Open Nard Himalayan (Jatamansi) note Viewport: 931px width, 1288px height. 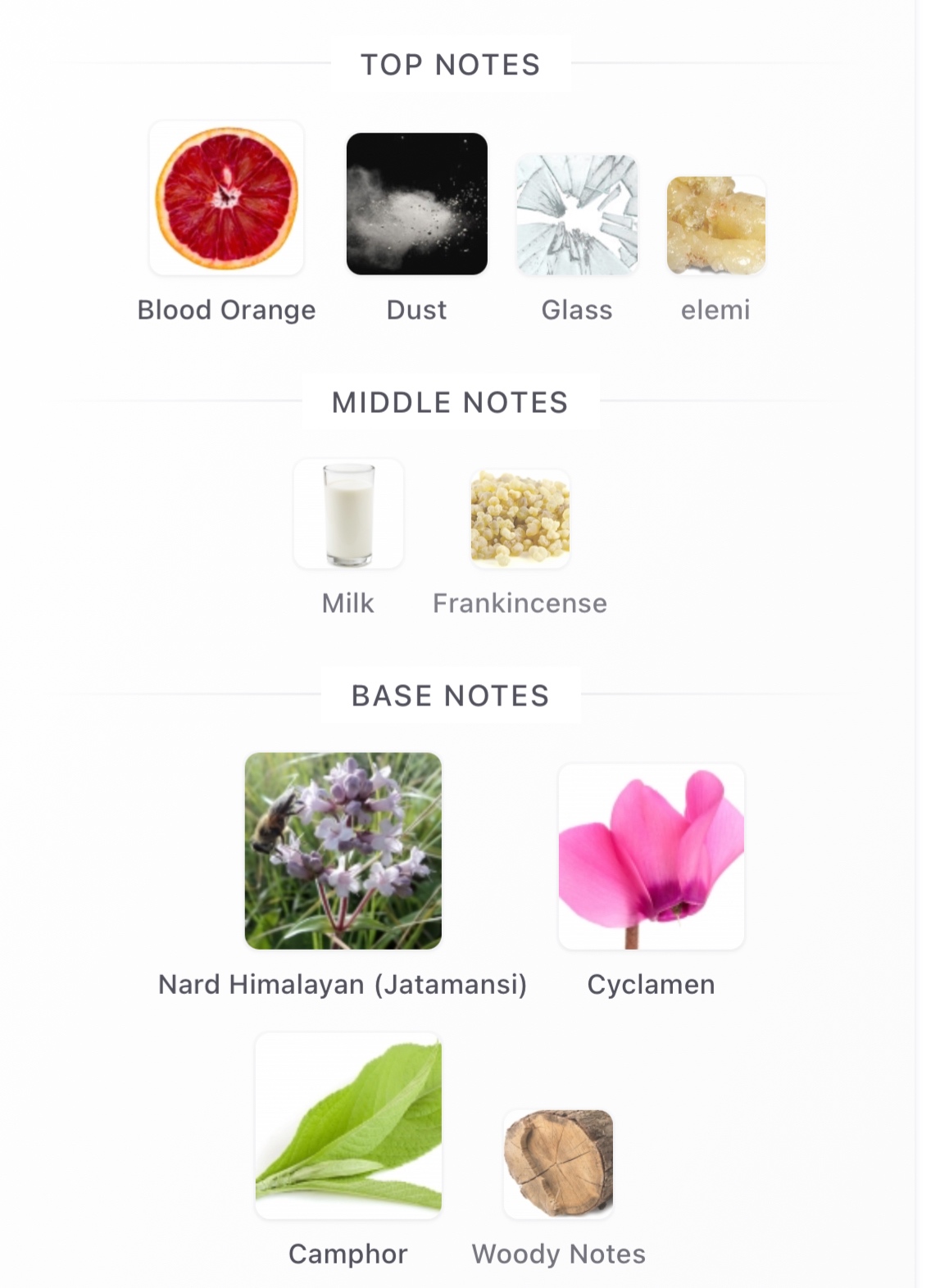click(x=343, y=850)
